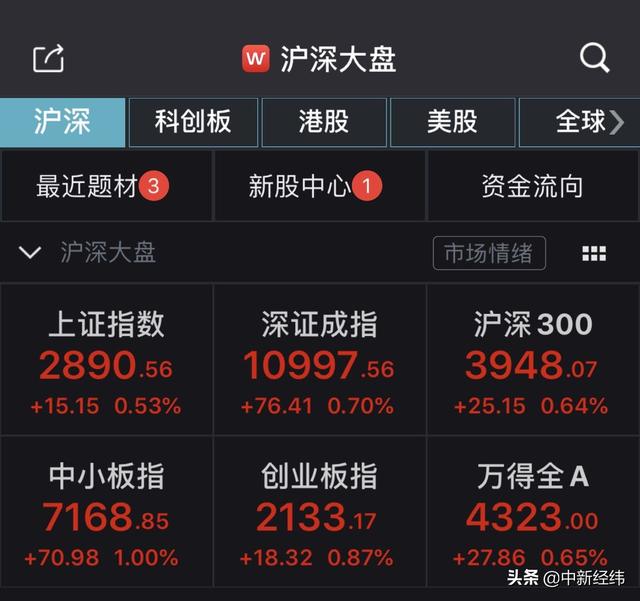
Task: Go to the 美股 tab
Action: point(452,122)
